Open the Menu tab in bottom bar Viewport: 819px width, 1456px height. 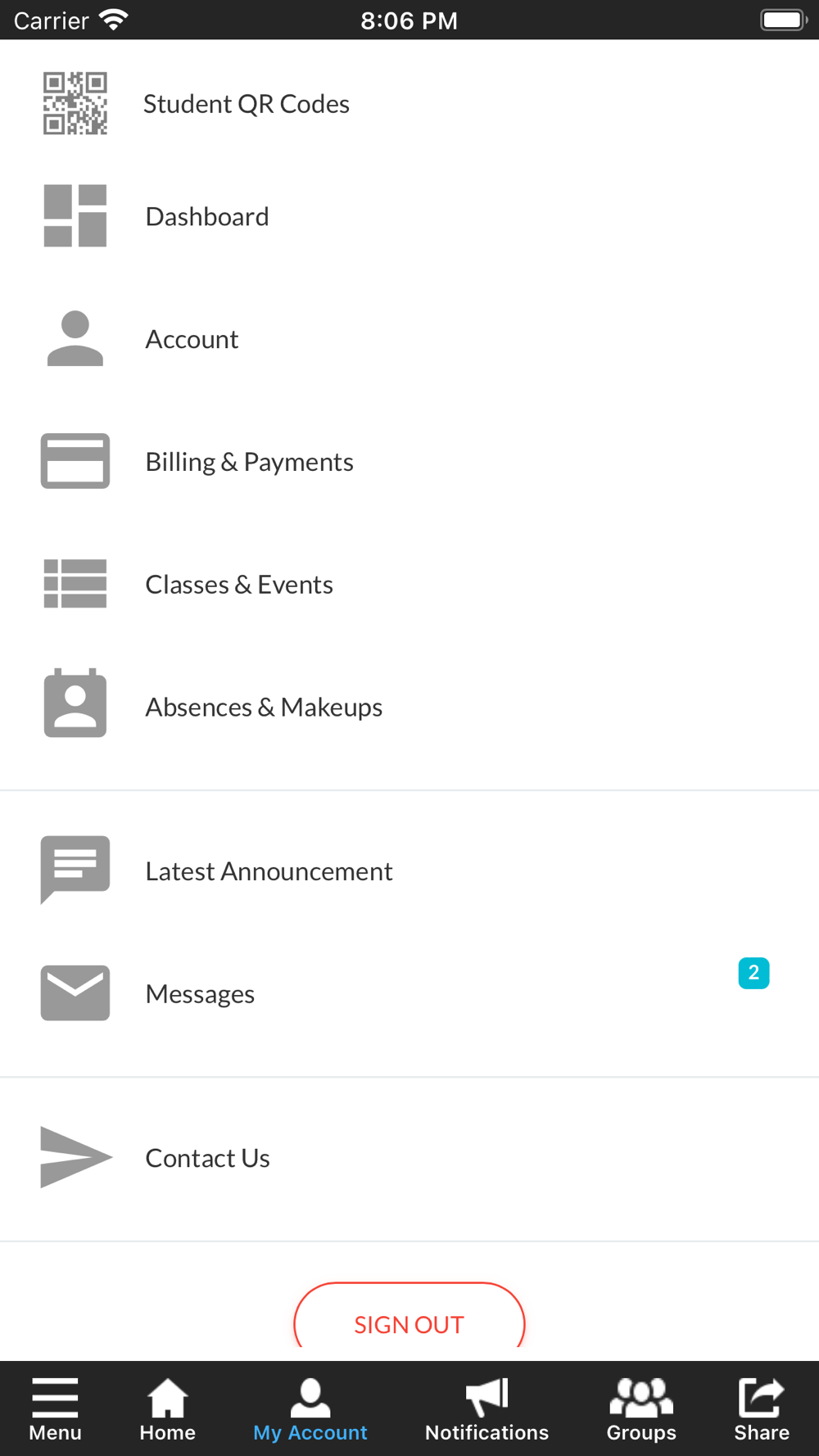click(56, 1409)
